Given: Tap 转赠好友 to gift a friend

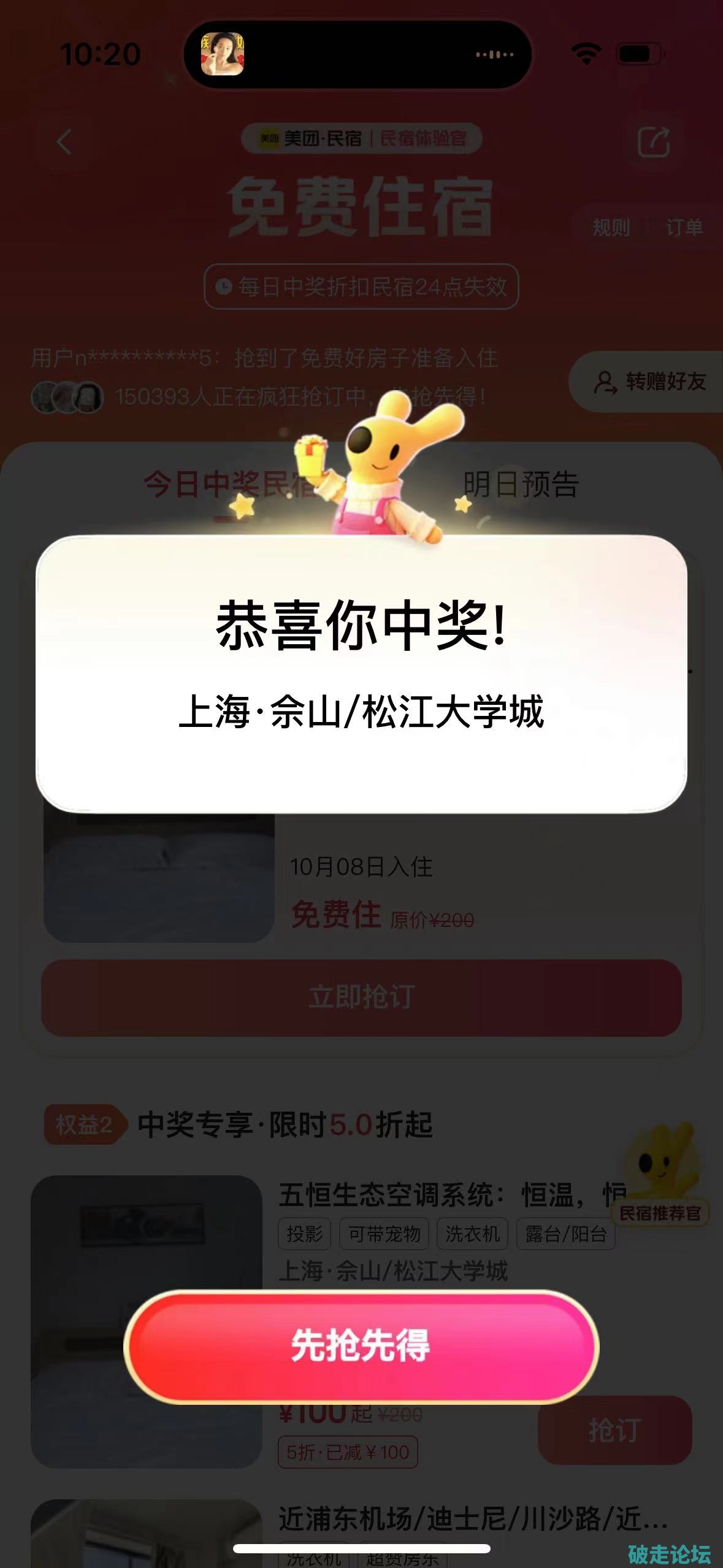Looking at the screenshot, I should point(650,382).
